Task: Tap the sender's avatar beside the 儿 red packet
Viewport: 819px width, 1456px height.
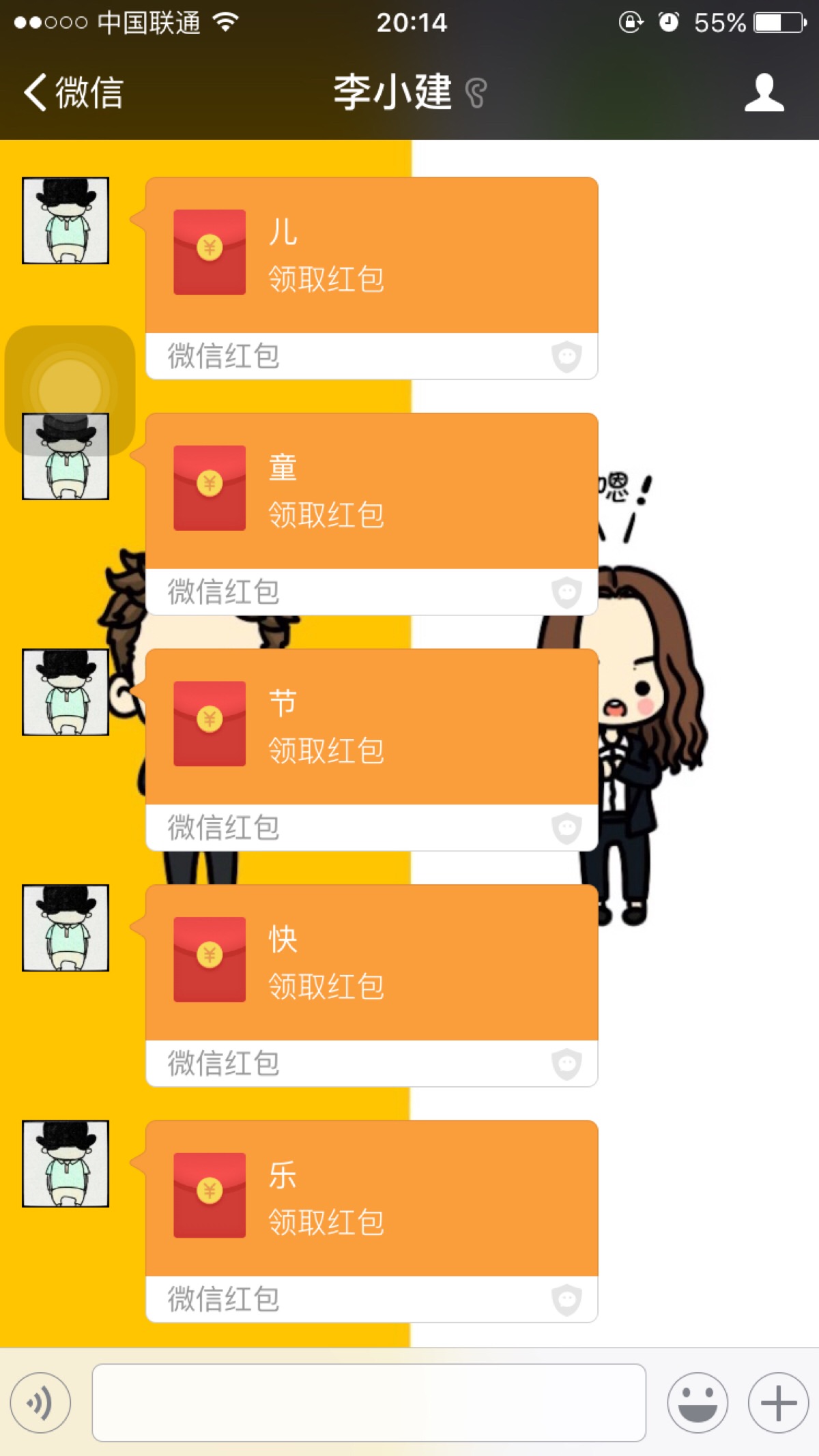Action: 66,220
